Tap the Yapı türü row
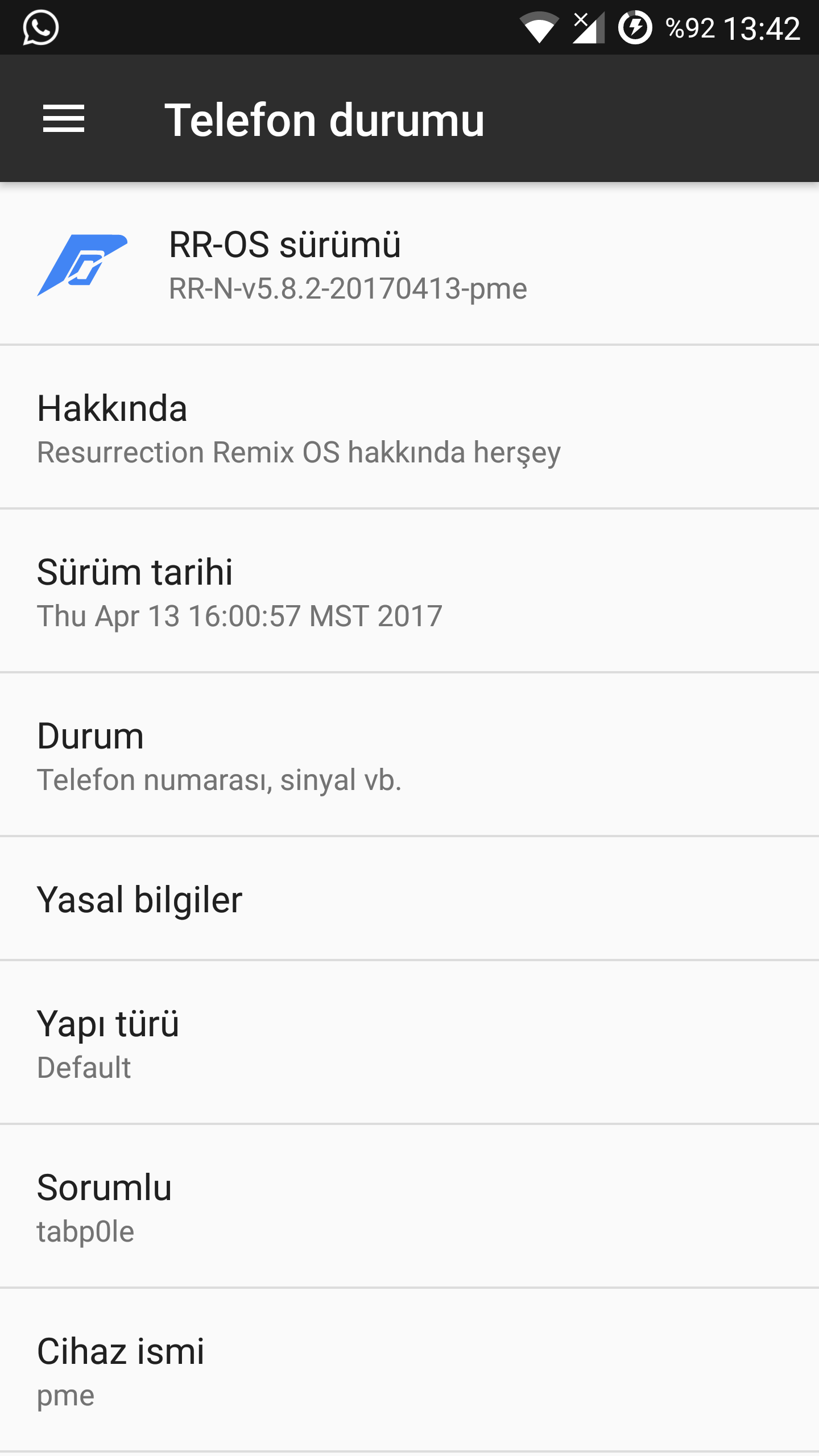 (x=409, y=1043)
